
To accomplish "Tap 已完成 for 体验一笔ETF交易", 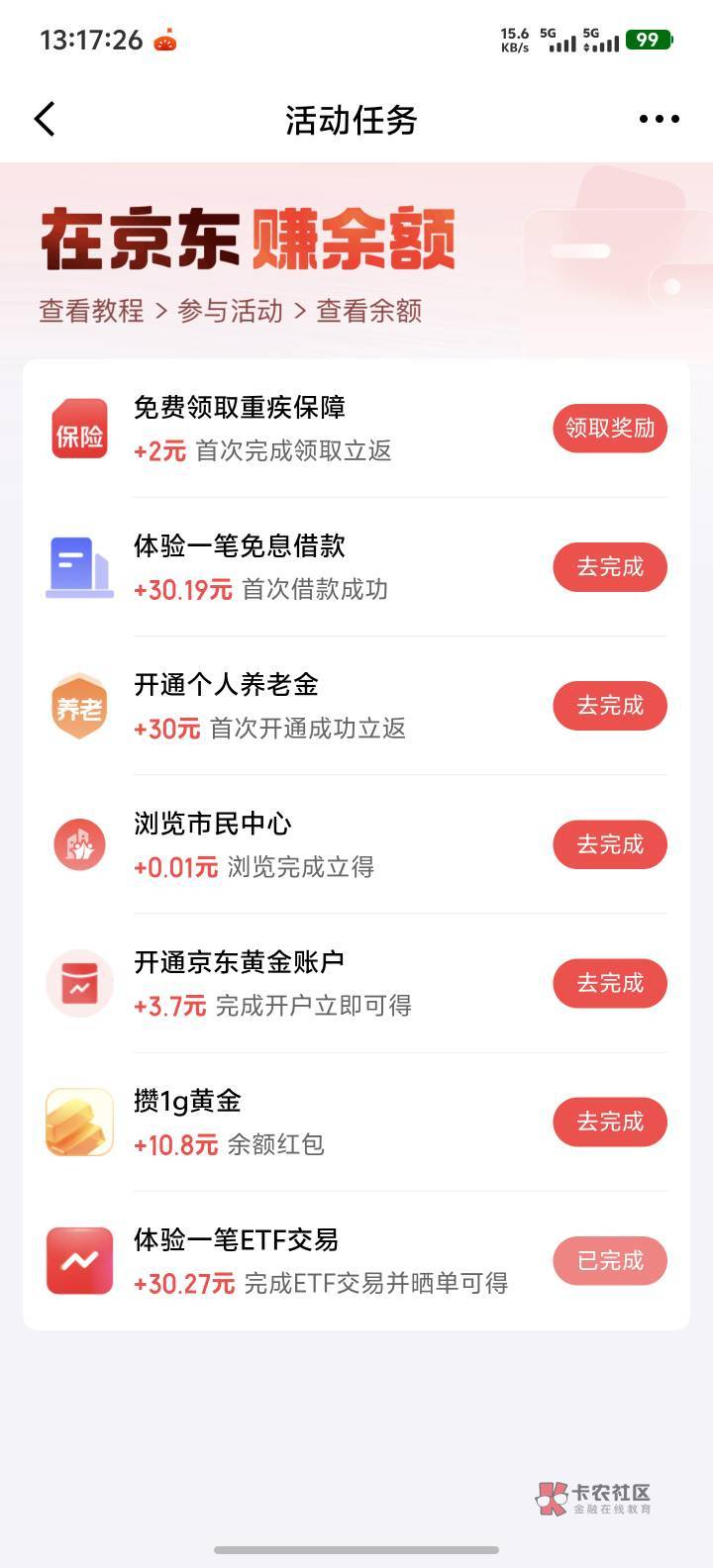I will tap(609, 1260).
